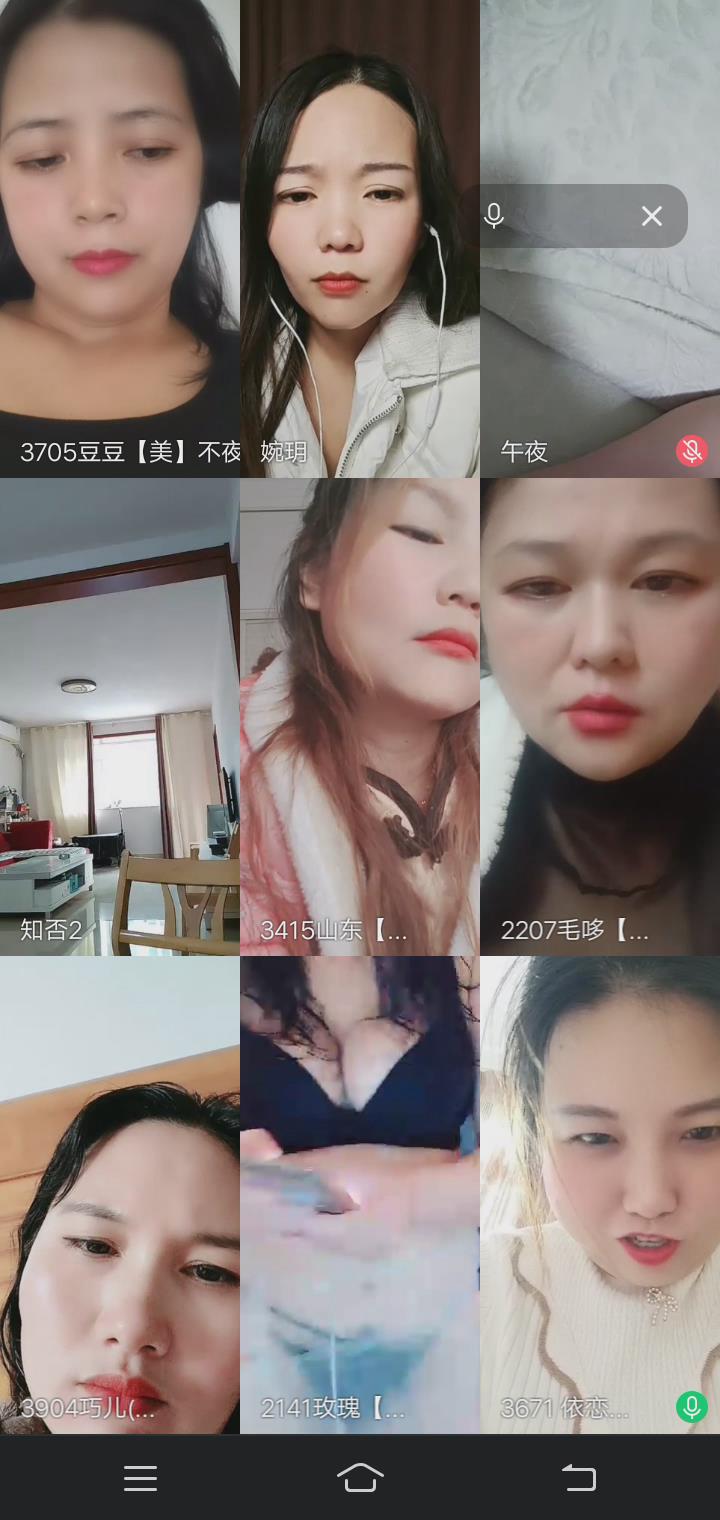
Task: Open the 3904巧儿 video tile
Action: 120,1195
